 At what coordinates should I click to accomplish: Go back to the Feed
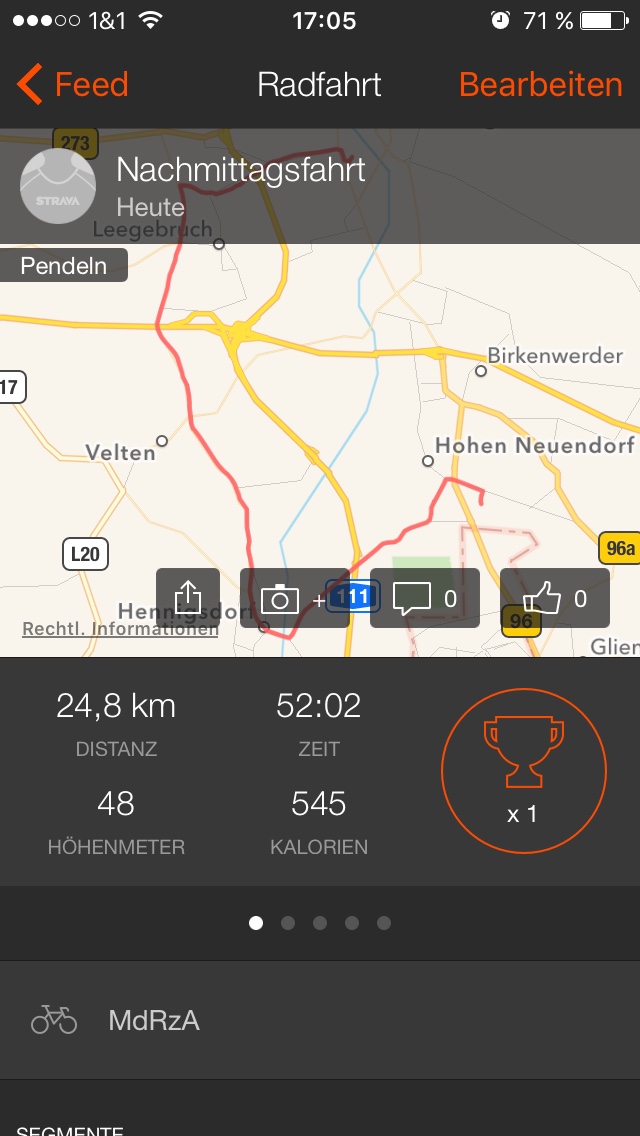[73, 85]
